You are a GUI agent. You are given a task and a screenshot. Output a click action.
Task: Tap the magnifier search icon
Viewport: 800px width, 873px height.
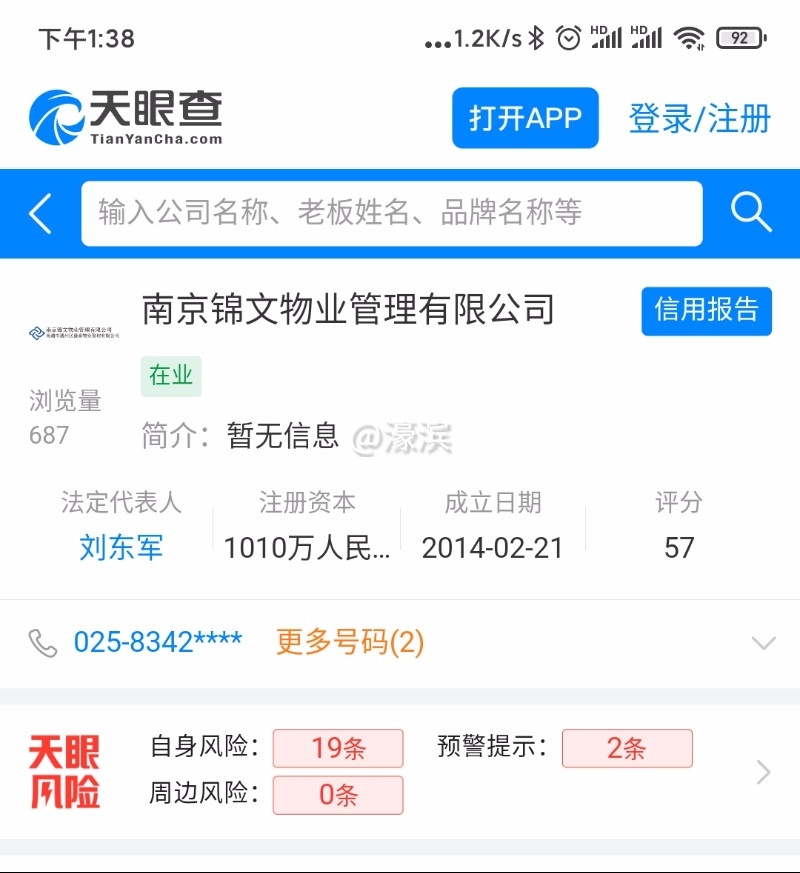click(750, 213)
